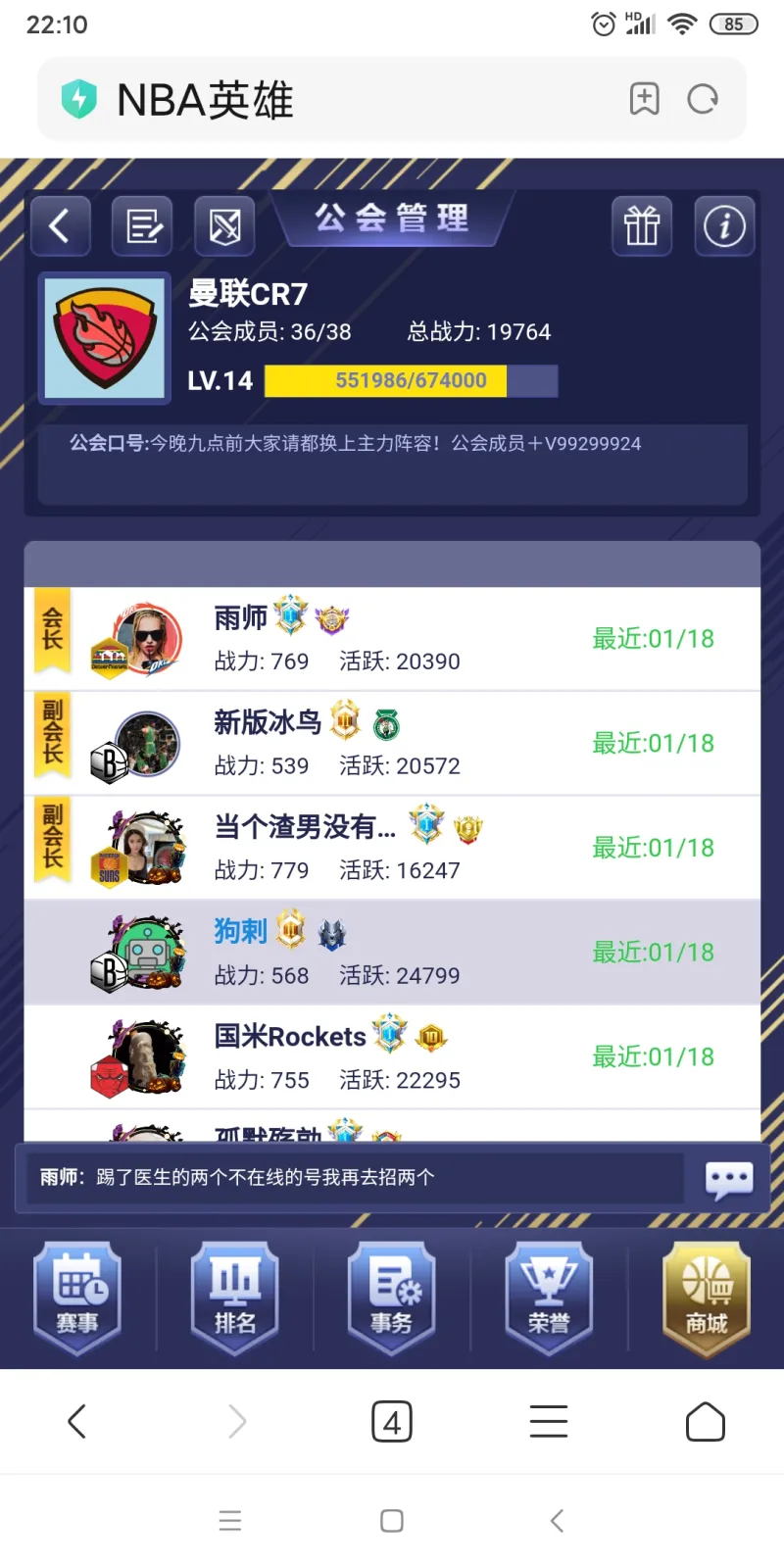Go to the browser home page

tap(706, 1421)
